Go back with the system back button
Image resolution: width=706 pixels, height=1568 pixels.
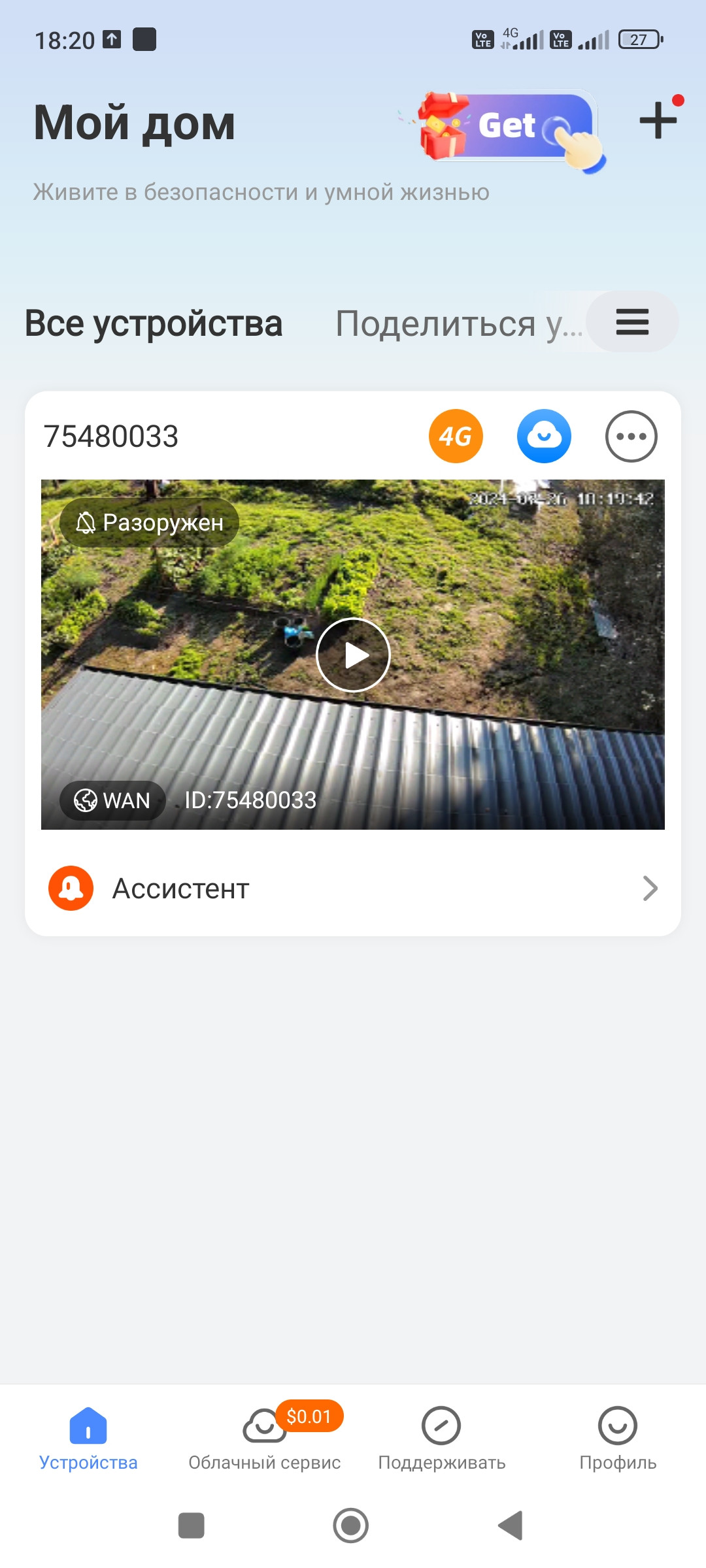(x=511, y=1526)
